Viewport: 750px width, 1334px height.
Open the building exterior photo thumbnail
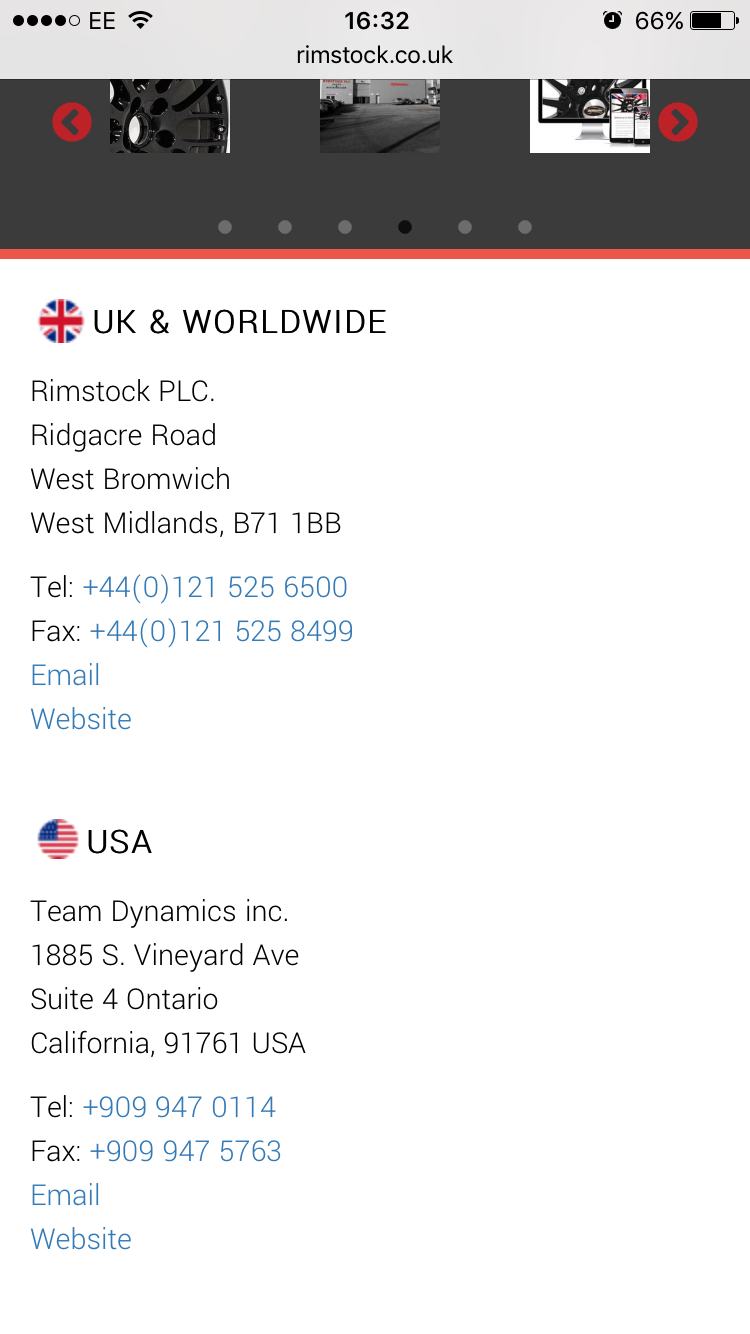tap(380, 116)
